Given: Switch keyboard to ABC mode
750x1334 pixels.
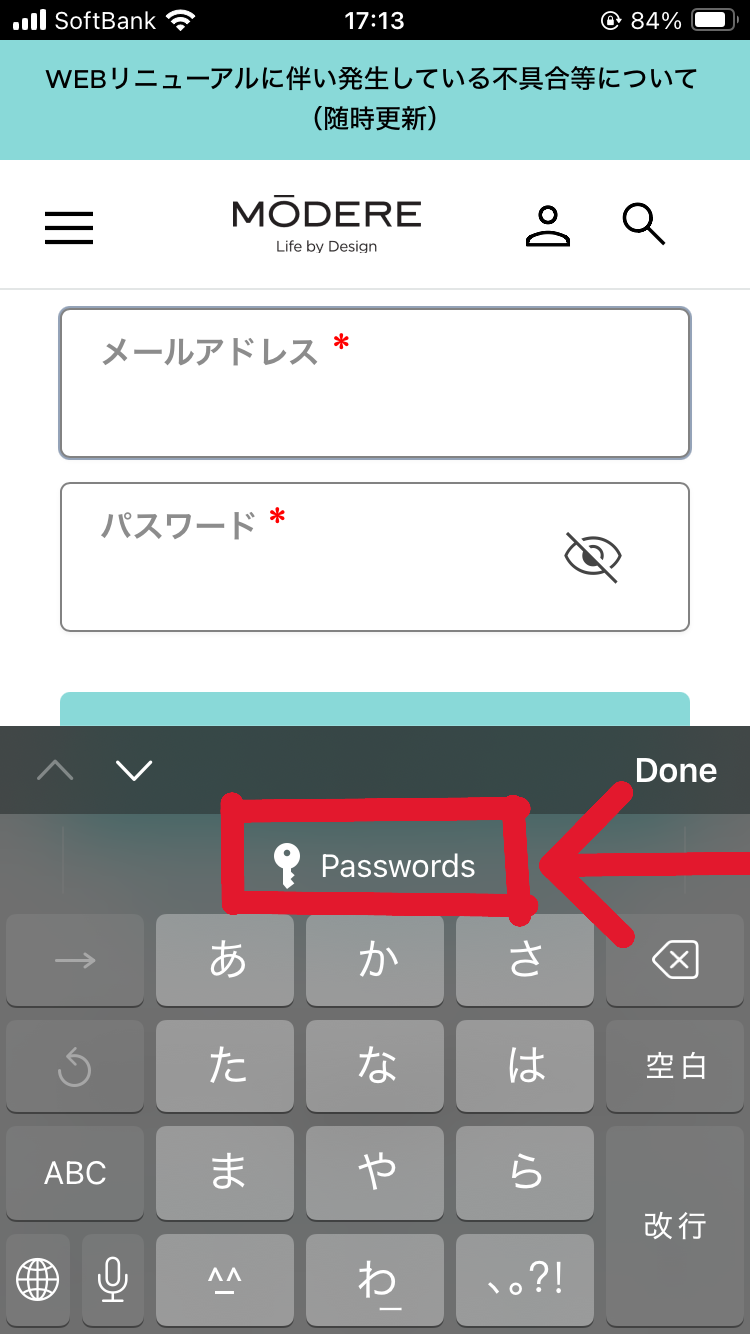Looking at the screenshot, I should pos(75,1173).
